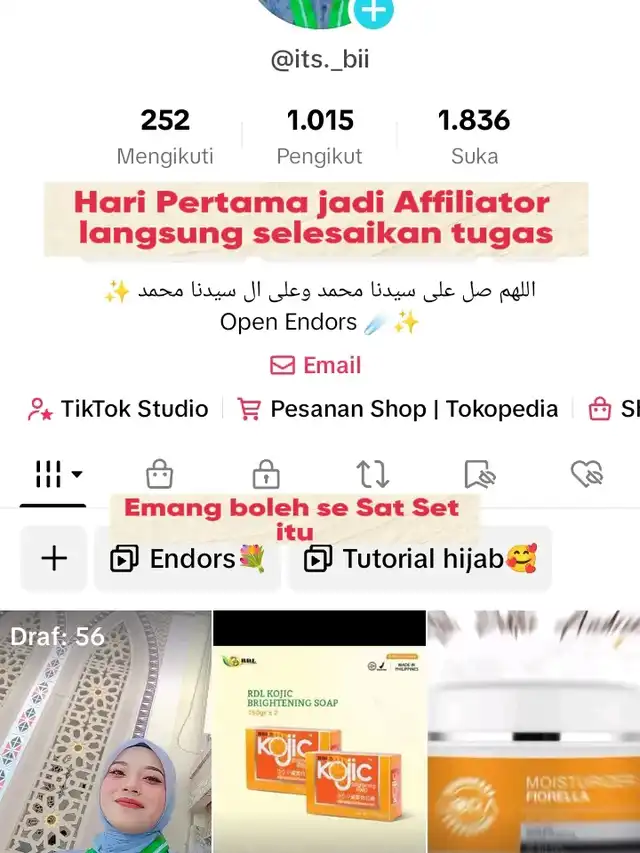Viewport: 640px width, 853px height.
Task: Open the Endors playlist
Action: [x=187, y=558]
